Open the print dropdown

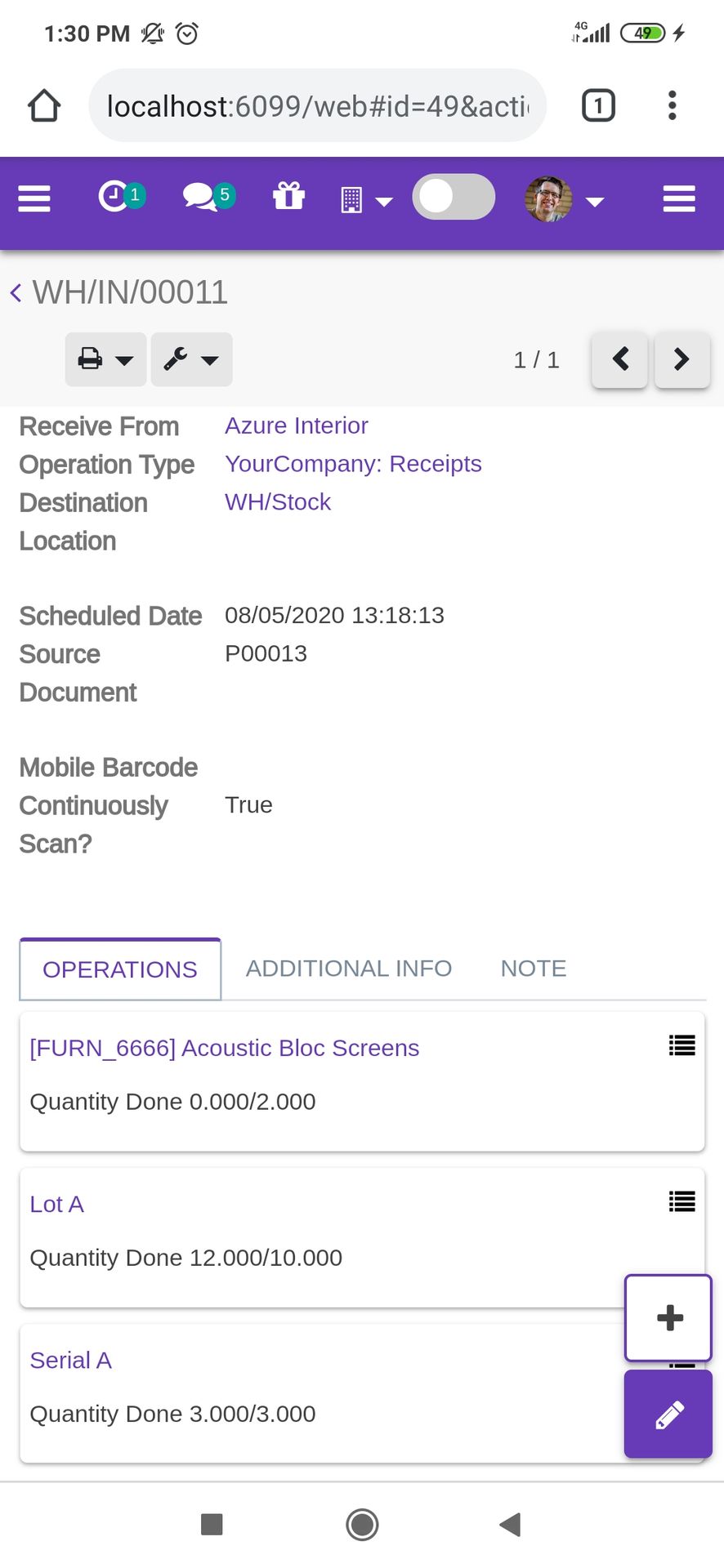(x=105, y=359)
